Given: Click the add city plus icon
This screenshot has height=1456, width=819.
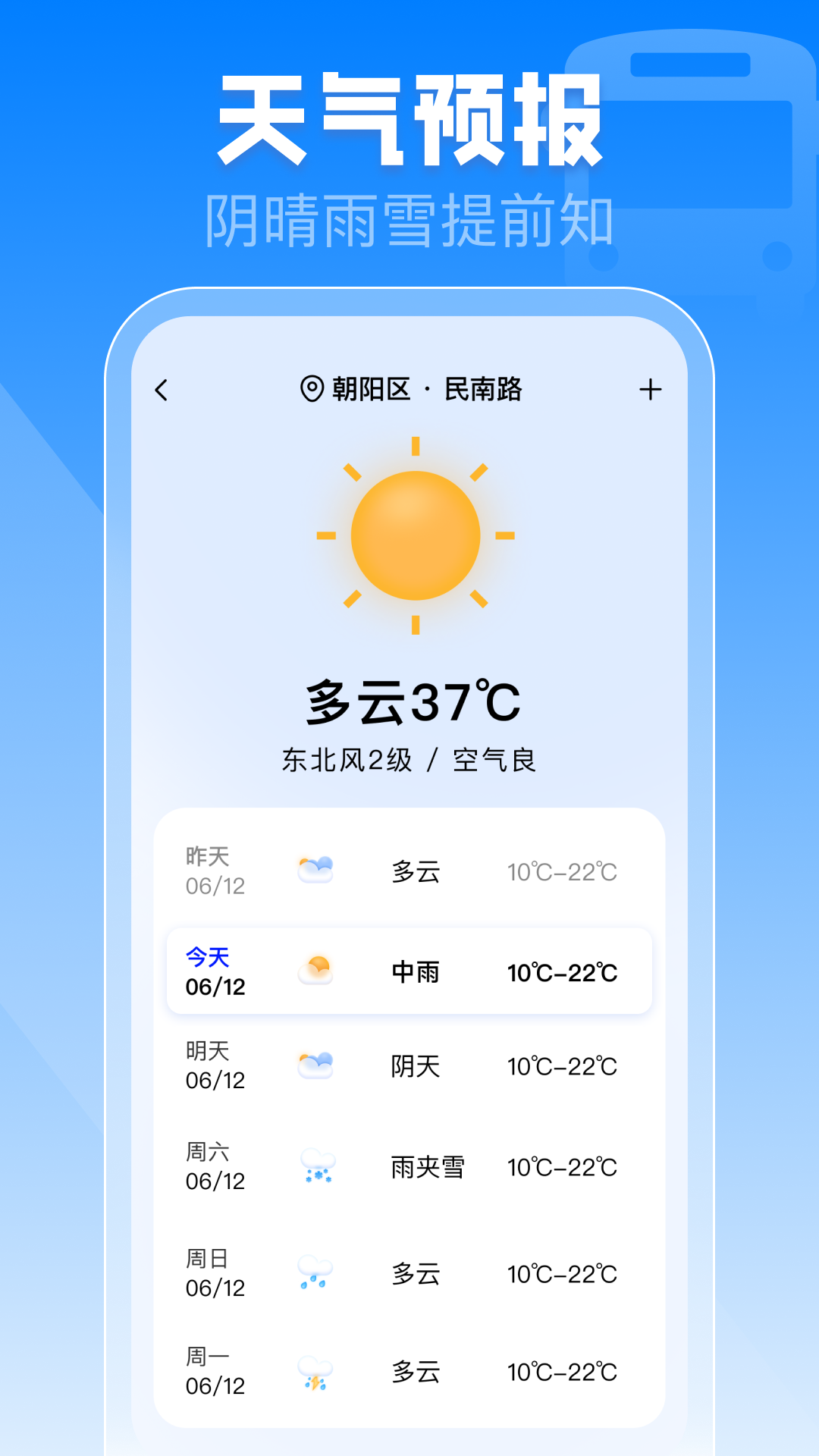Looking at the screenshot, I should pyautogui.click(x=652, y=388).
